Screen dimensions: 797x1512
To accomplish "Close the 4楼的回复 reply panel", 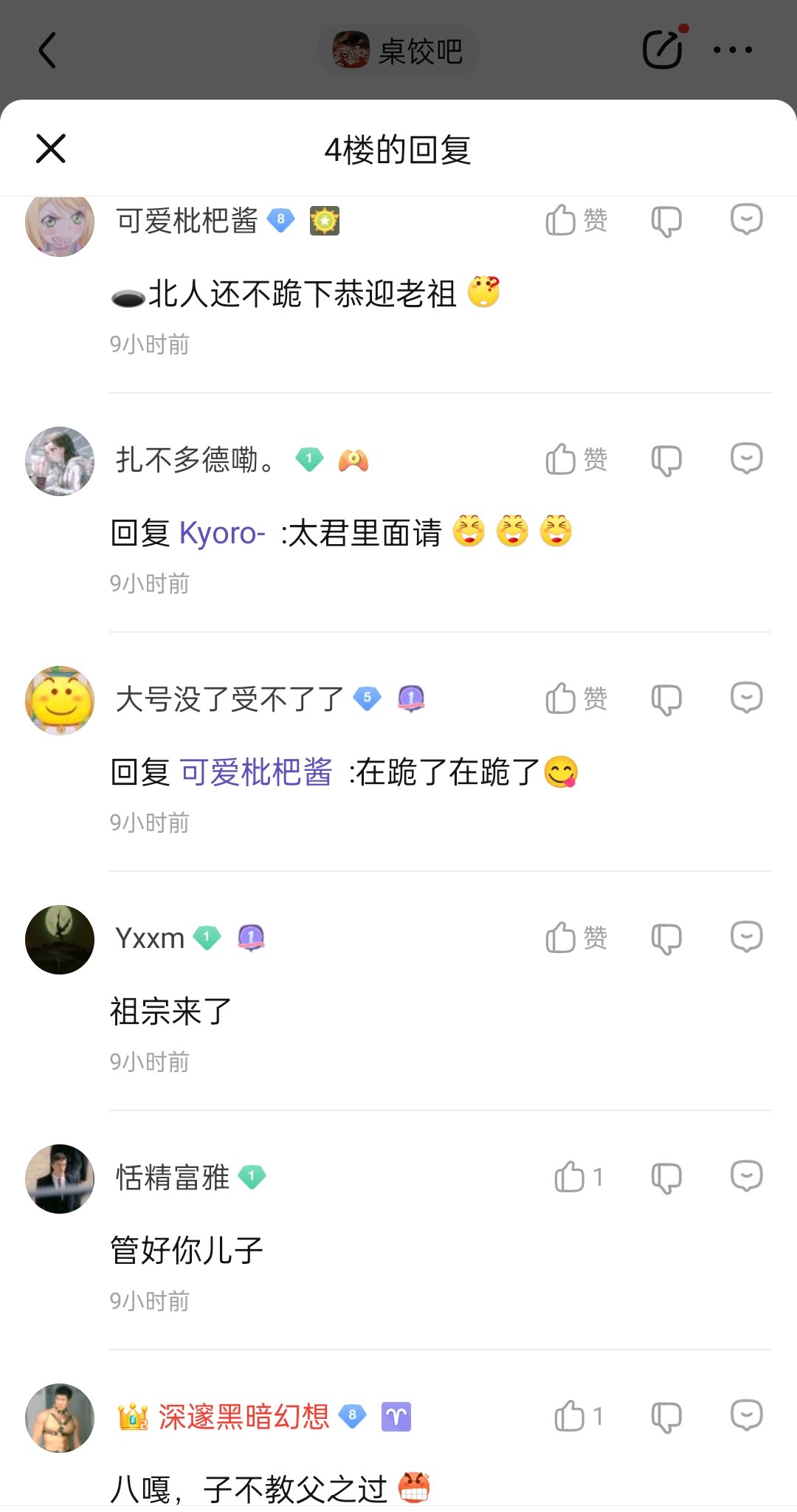I will pos(51,148).
